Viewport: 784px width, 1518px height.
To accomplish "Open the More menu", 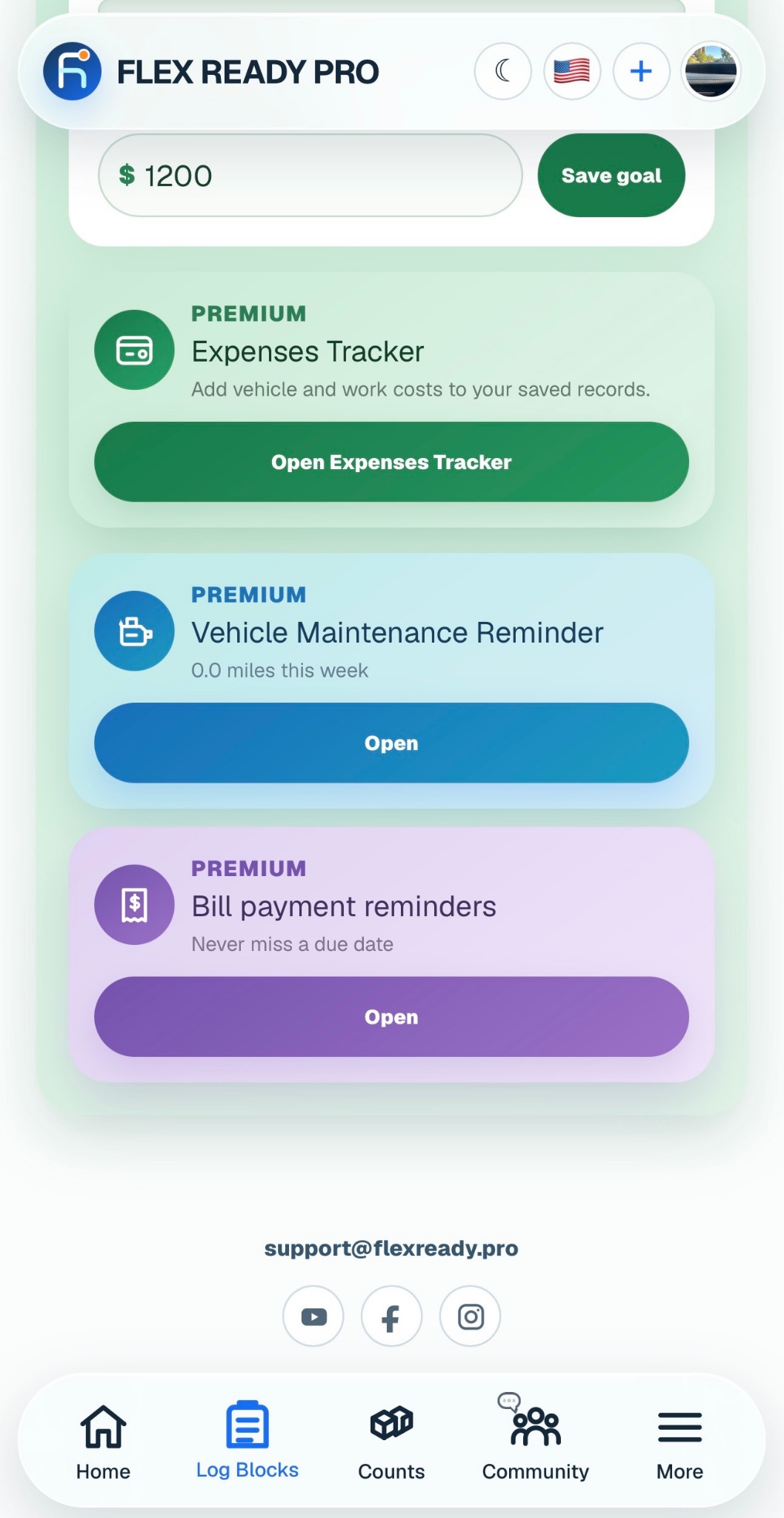I will tap(680, 1441).
